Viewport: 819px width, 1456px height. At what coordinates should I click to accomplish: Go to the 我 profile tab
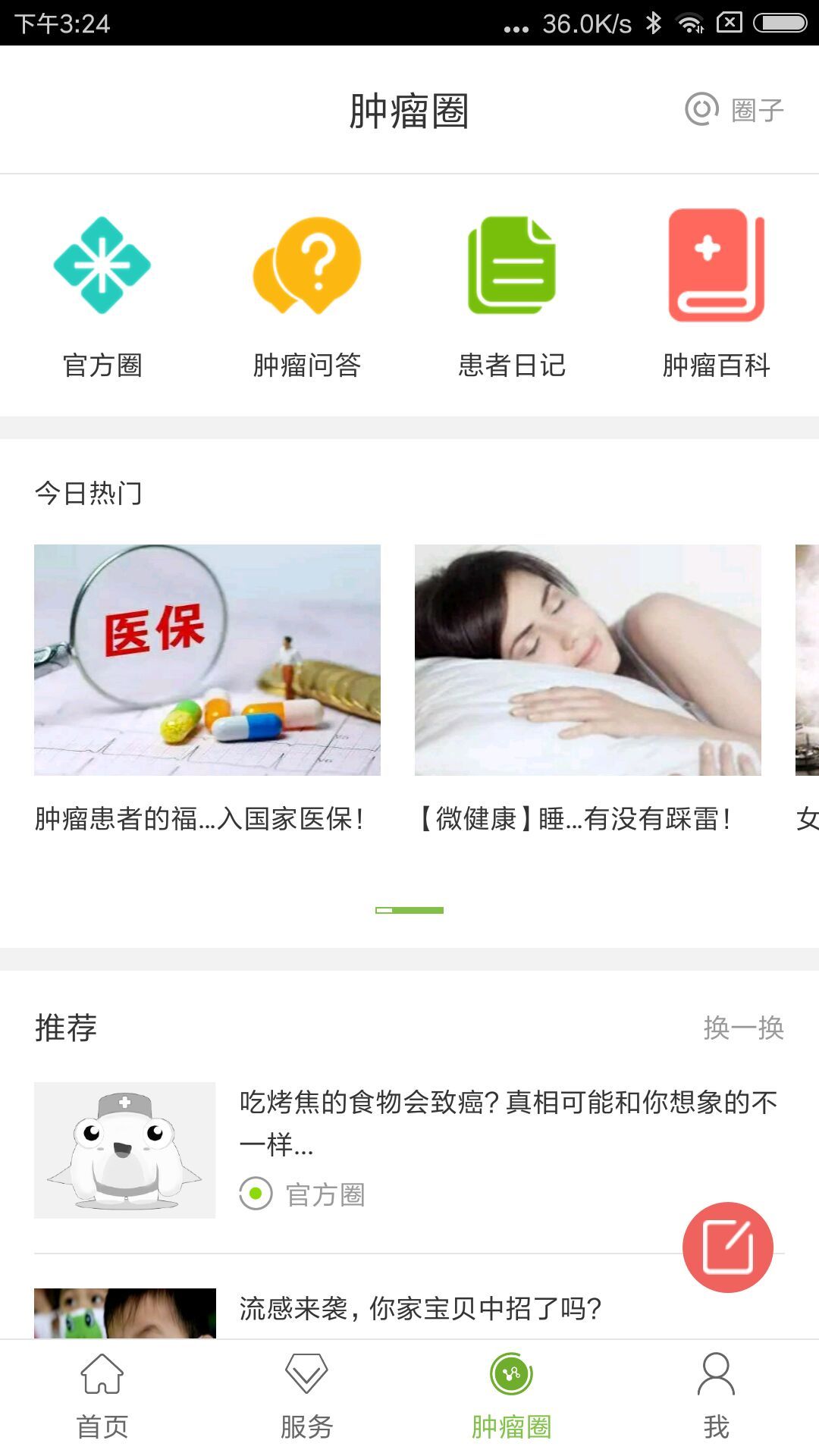point(716,1395)
